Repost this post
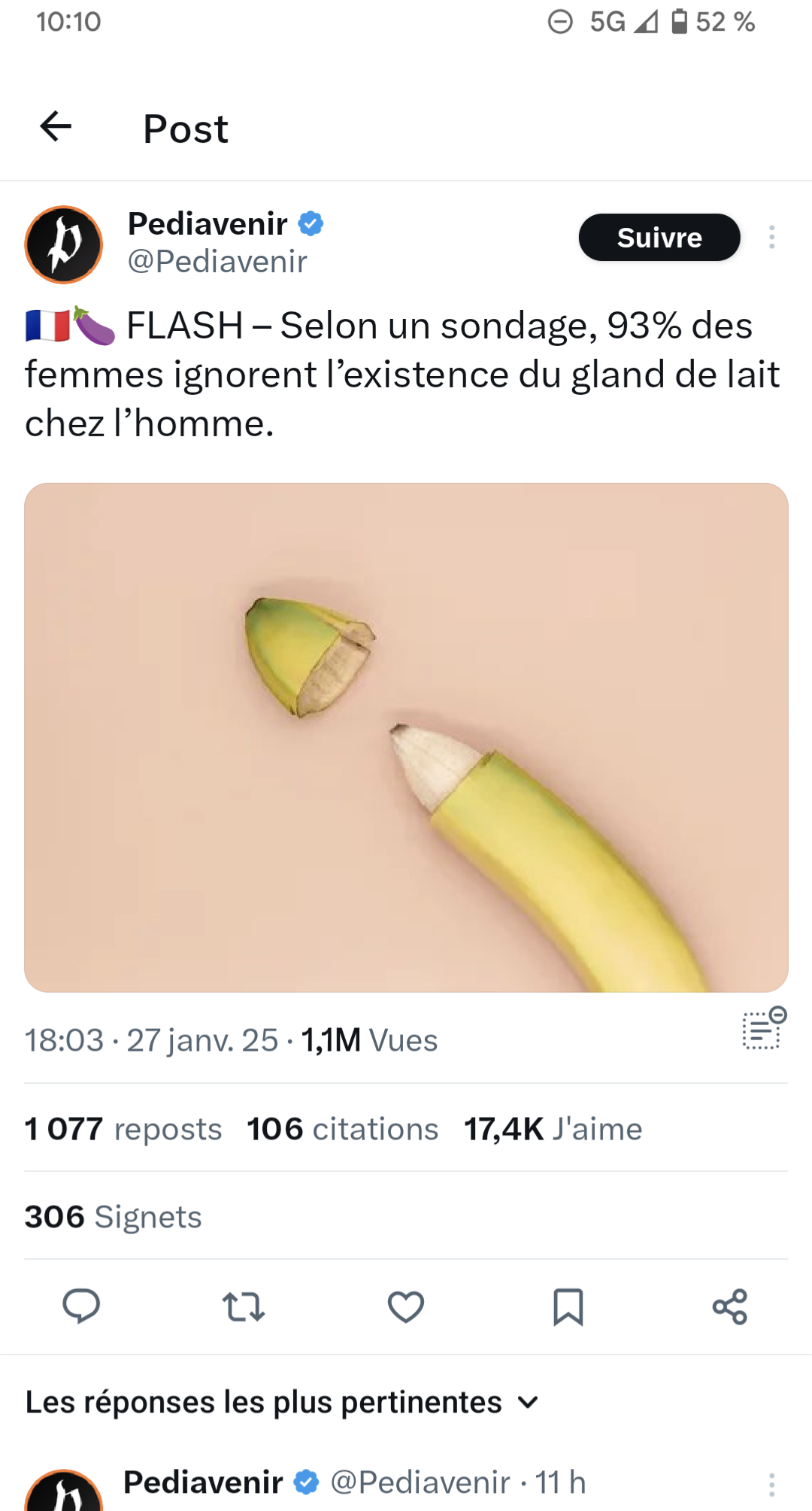Image resolution: width=812 pixels, height=1511 pixels. coord(244,1306)
